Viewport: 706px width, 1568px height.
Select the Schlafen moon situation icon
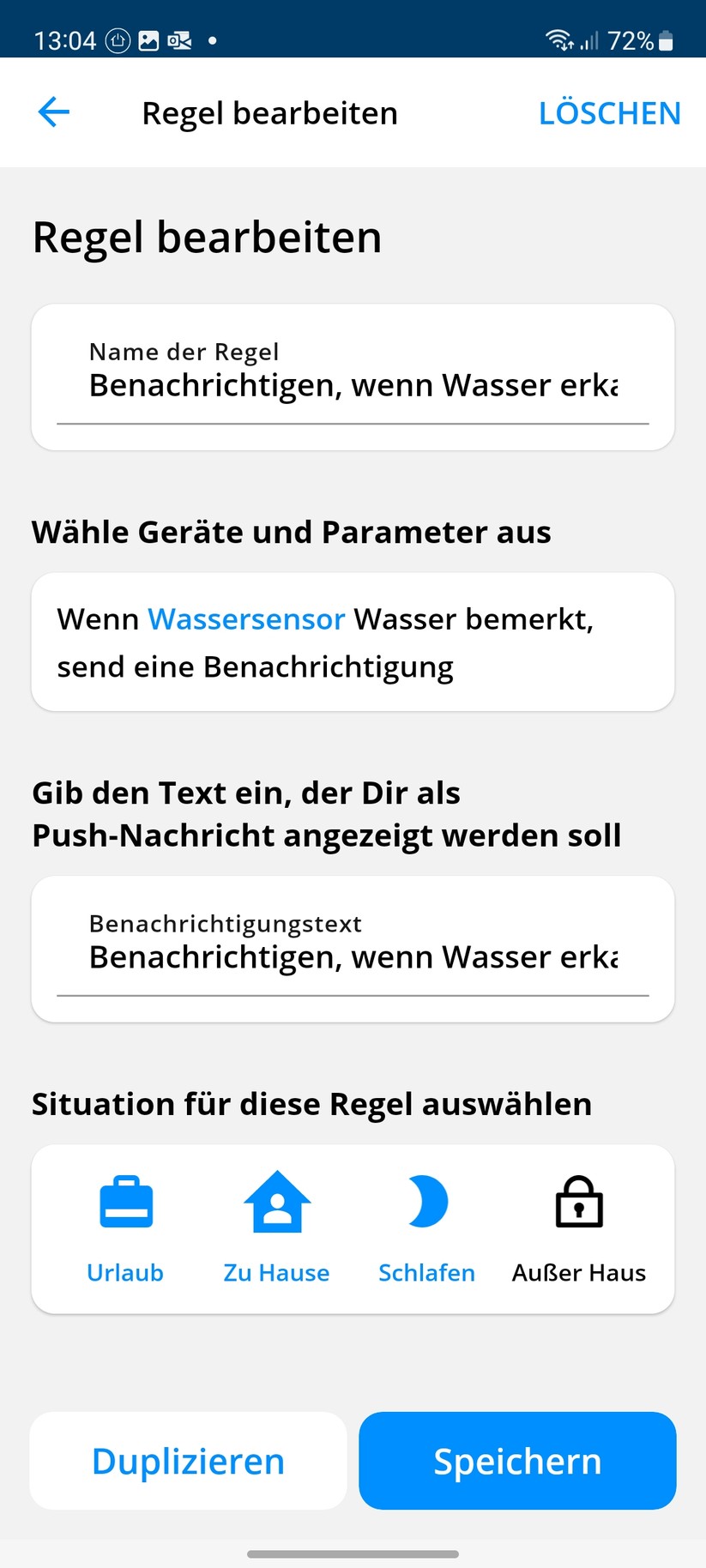426,1202
